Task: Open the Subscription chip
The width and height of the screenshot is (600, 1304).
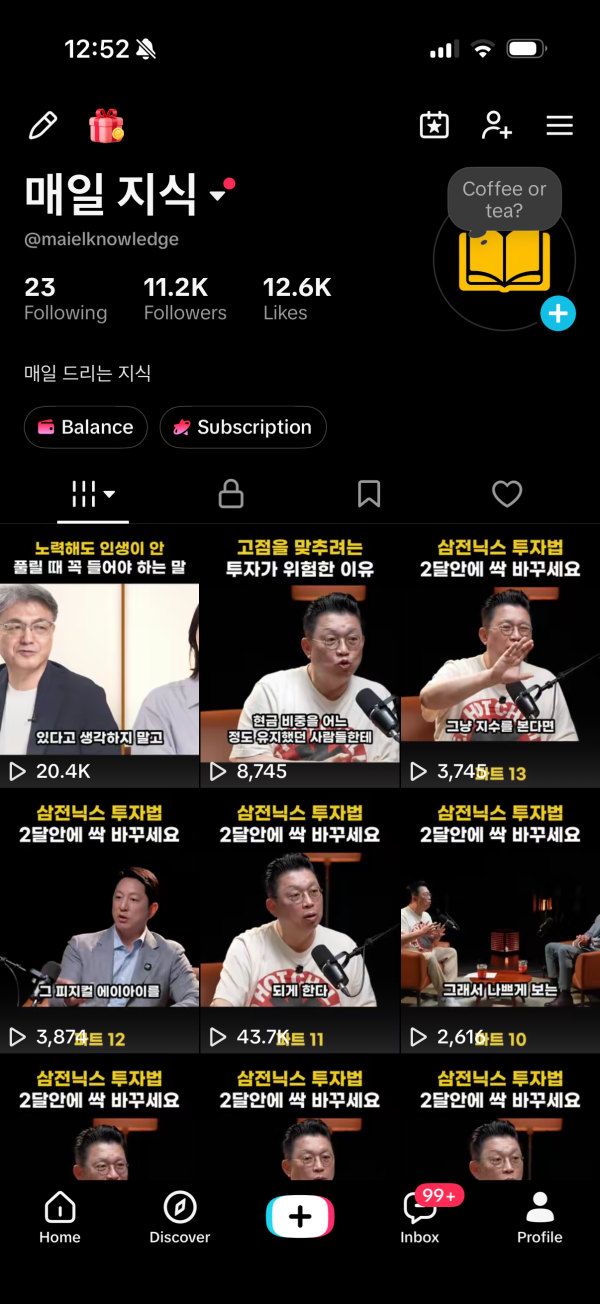Action: pos(243,427)
